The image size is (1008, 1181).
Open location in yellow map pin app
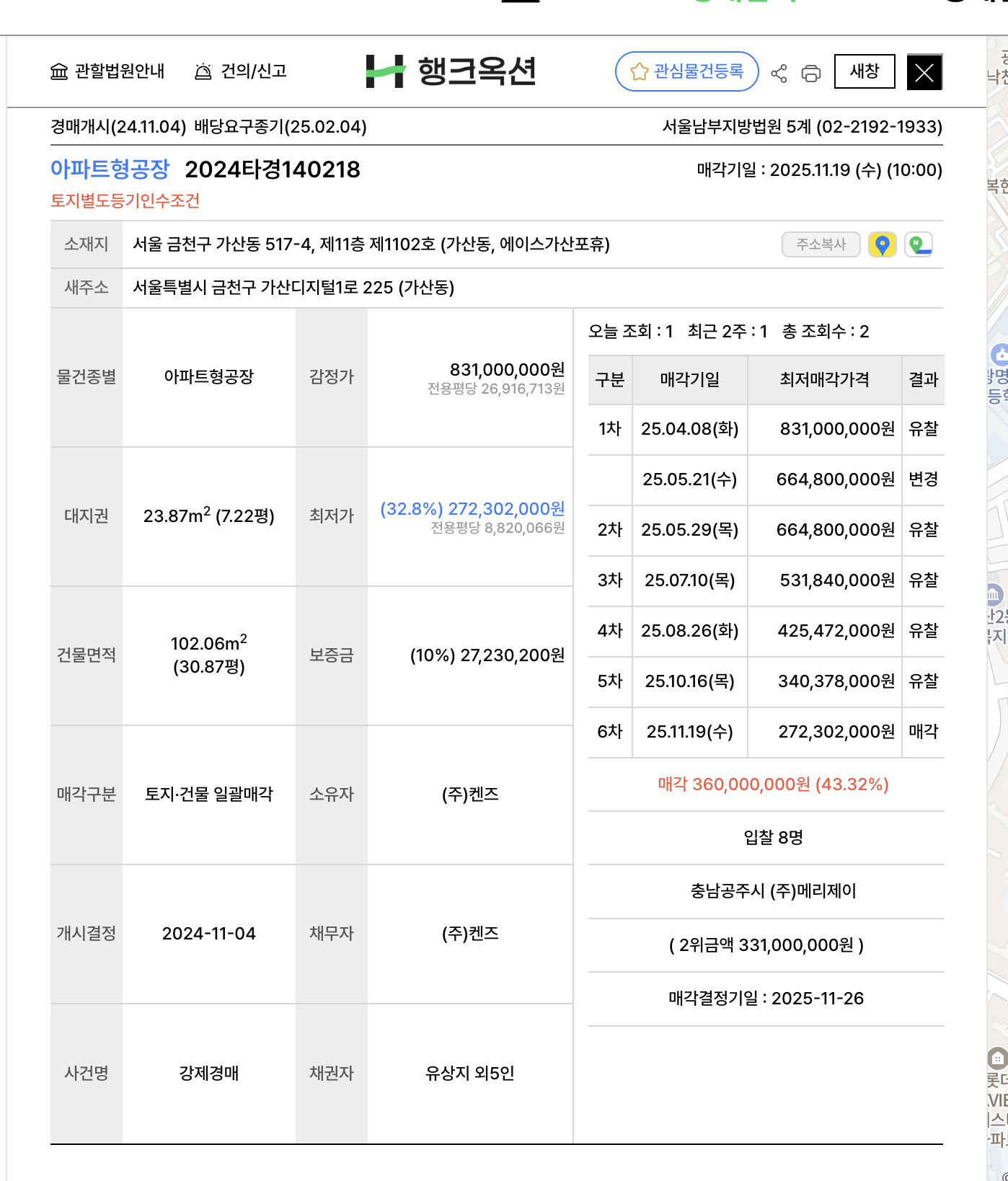coord(882,244)
